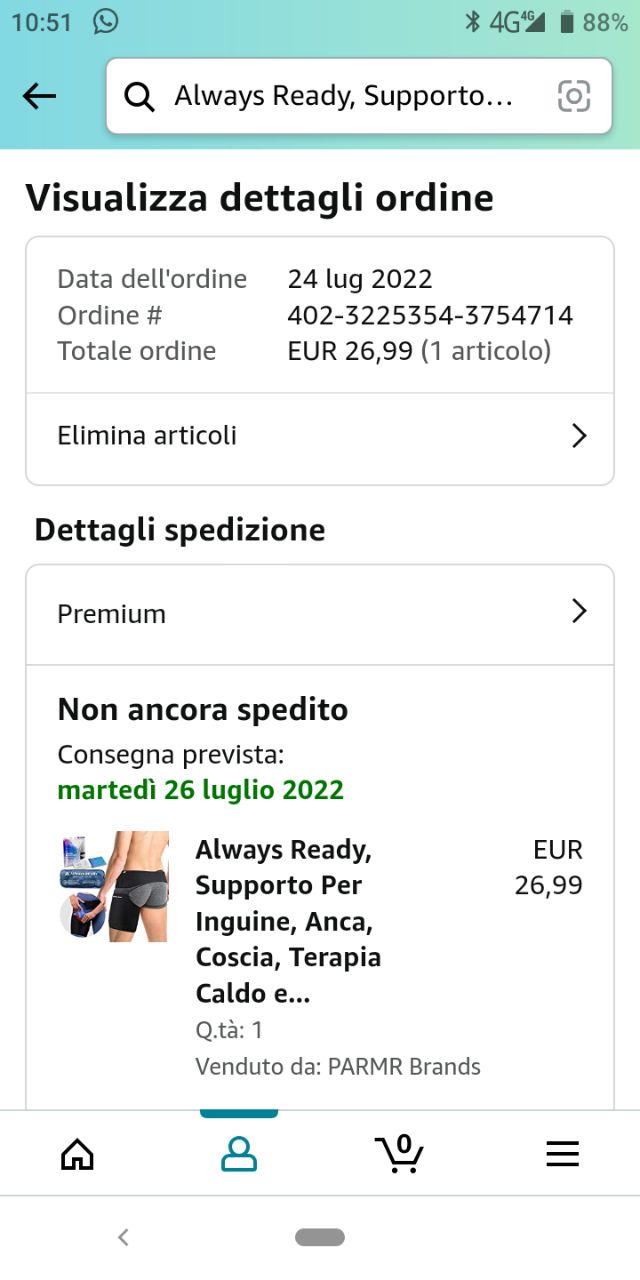Go back using the top arrow

40,96
